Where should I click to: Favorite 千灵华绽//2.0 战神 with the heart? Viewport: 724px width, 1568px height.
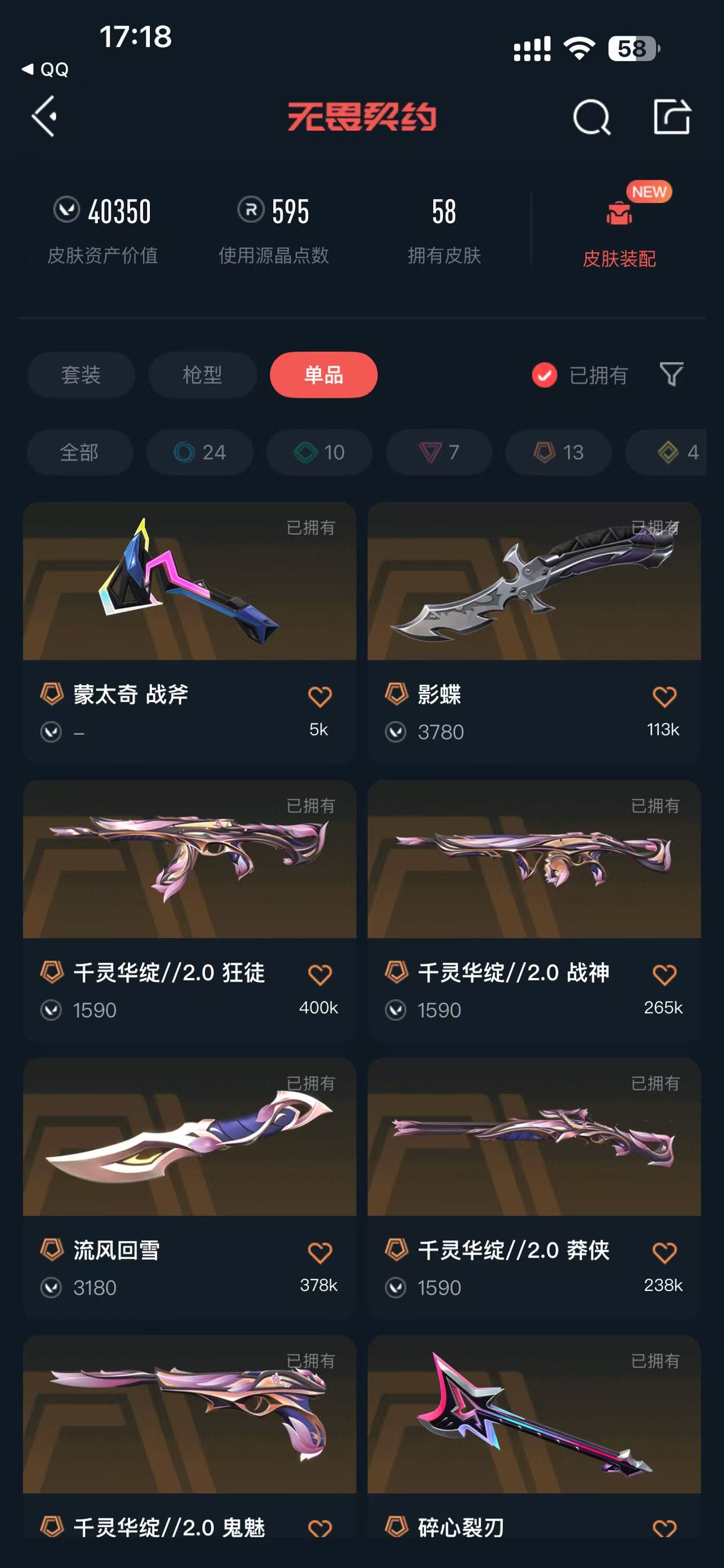pyautogui.click(x=663, y=974)
